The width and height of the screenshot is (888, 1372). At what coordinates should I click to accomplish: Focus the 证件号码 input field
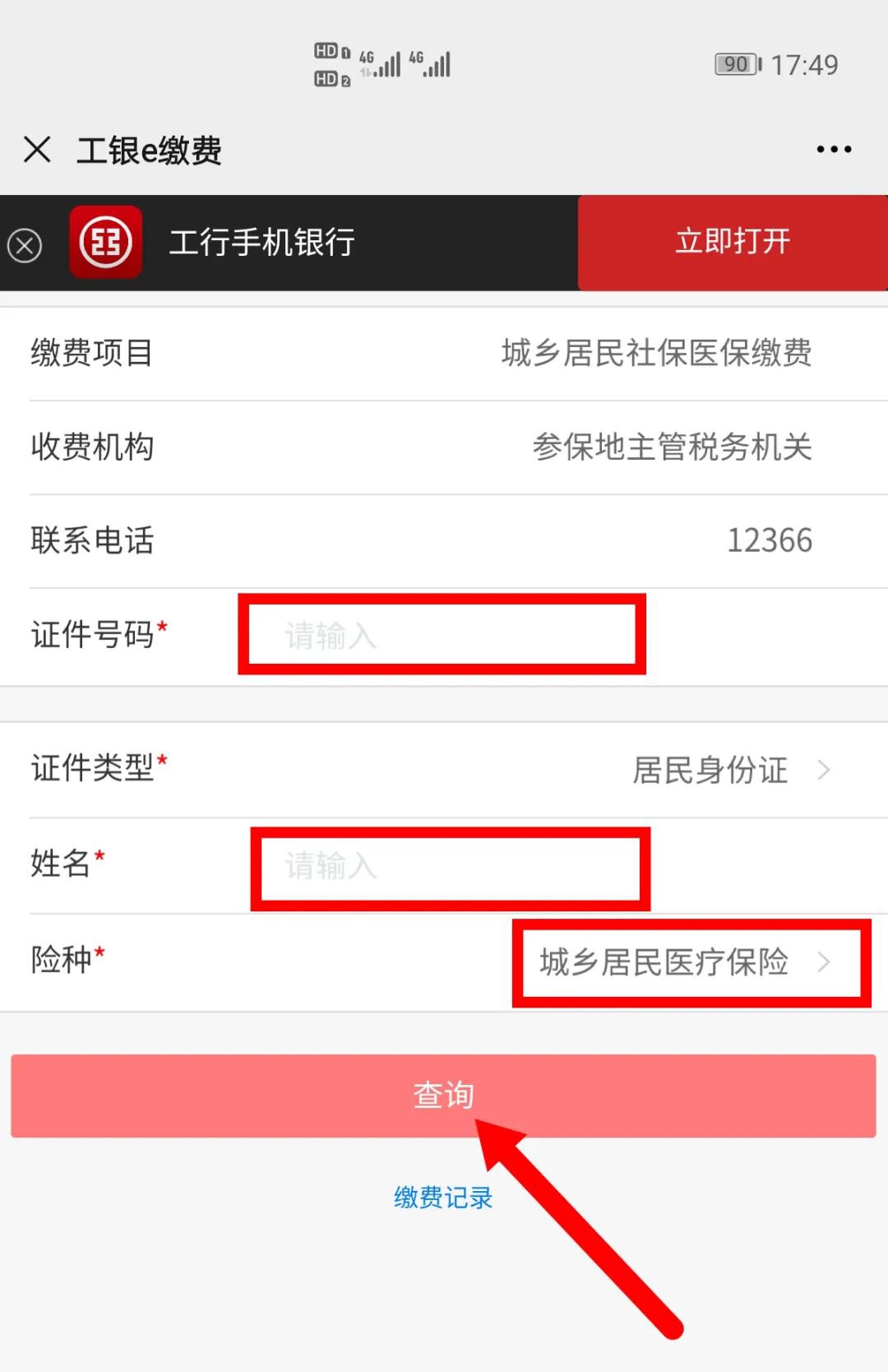tap(442, 635)
